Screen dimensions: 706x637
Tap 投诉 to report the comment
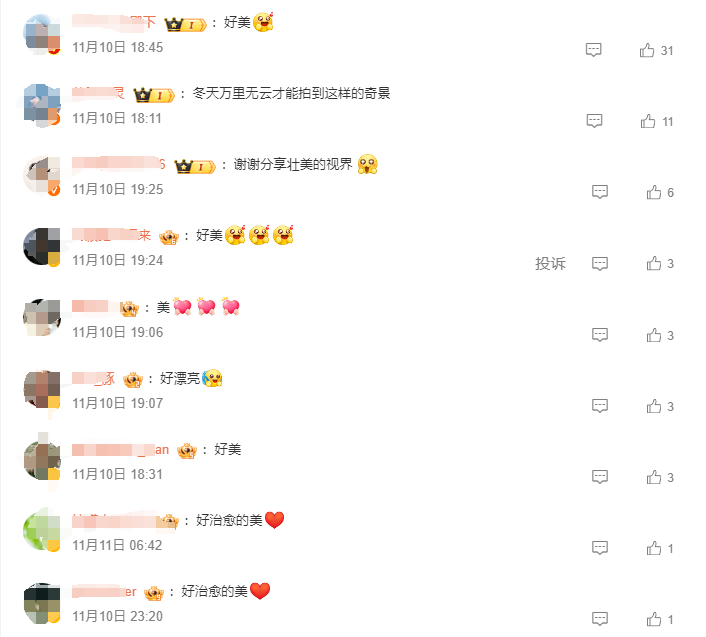[x=550, y=263]
